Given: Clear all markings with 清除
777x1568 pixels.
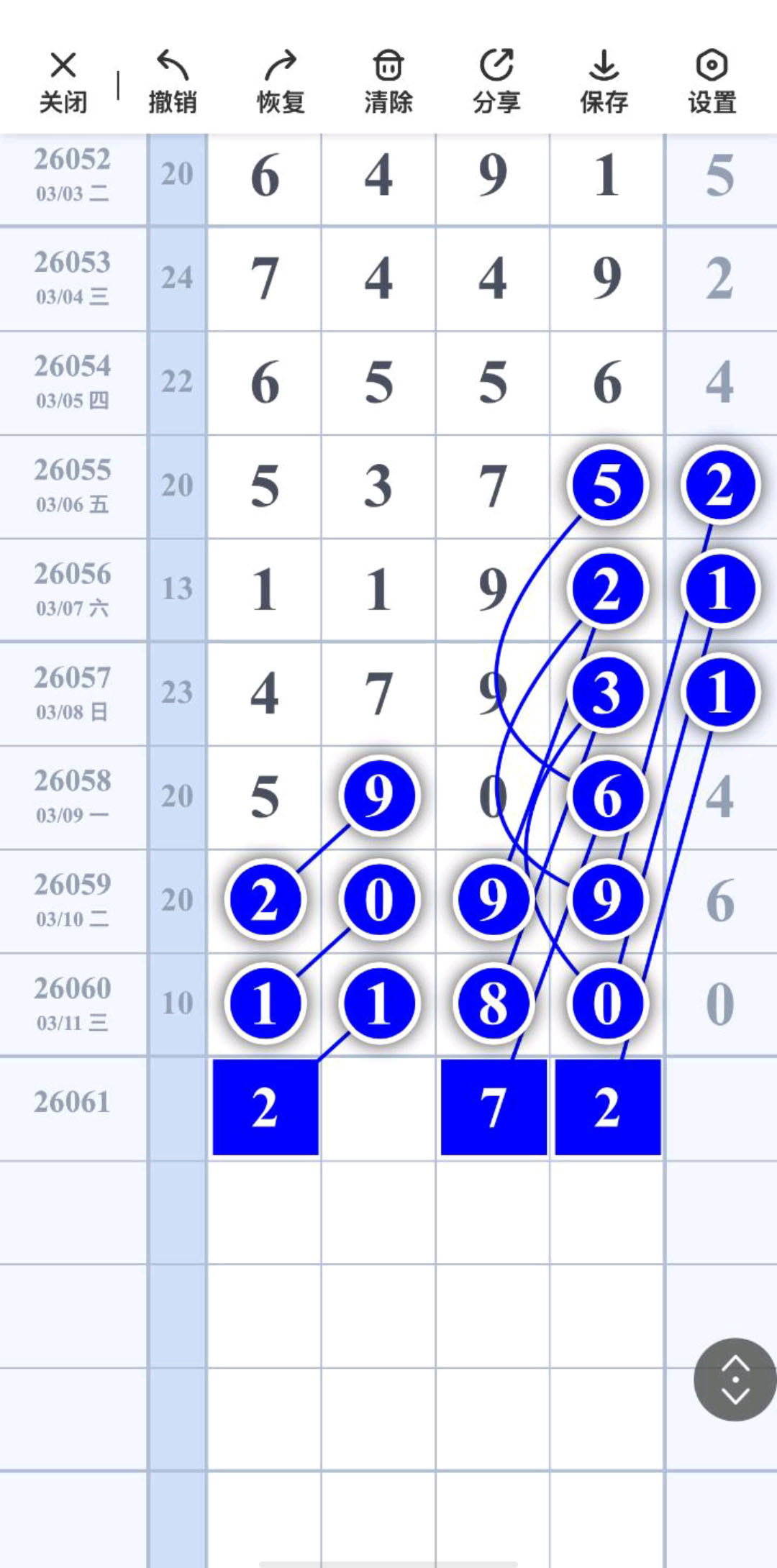Looking at the screenshot, I should point(388,81).
